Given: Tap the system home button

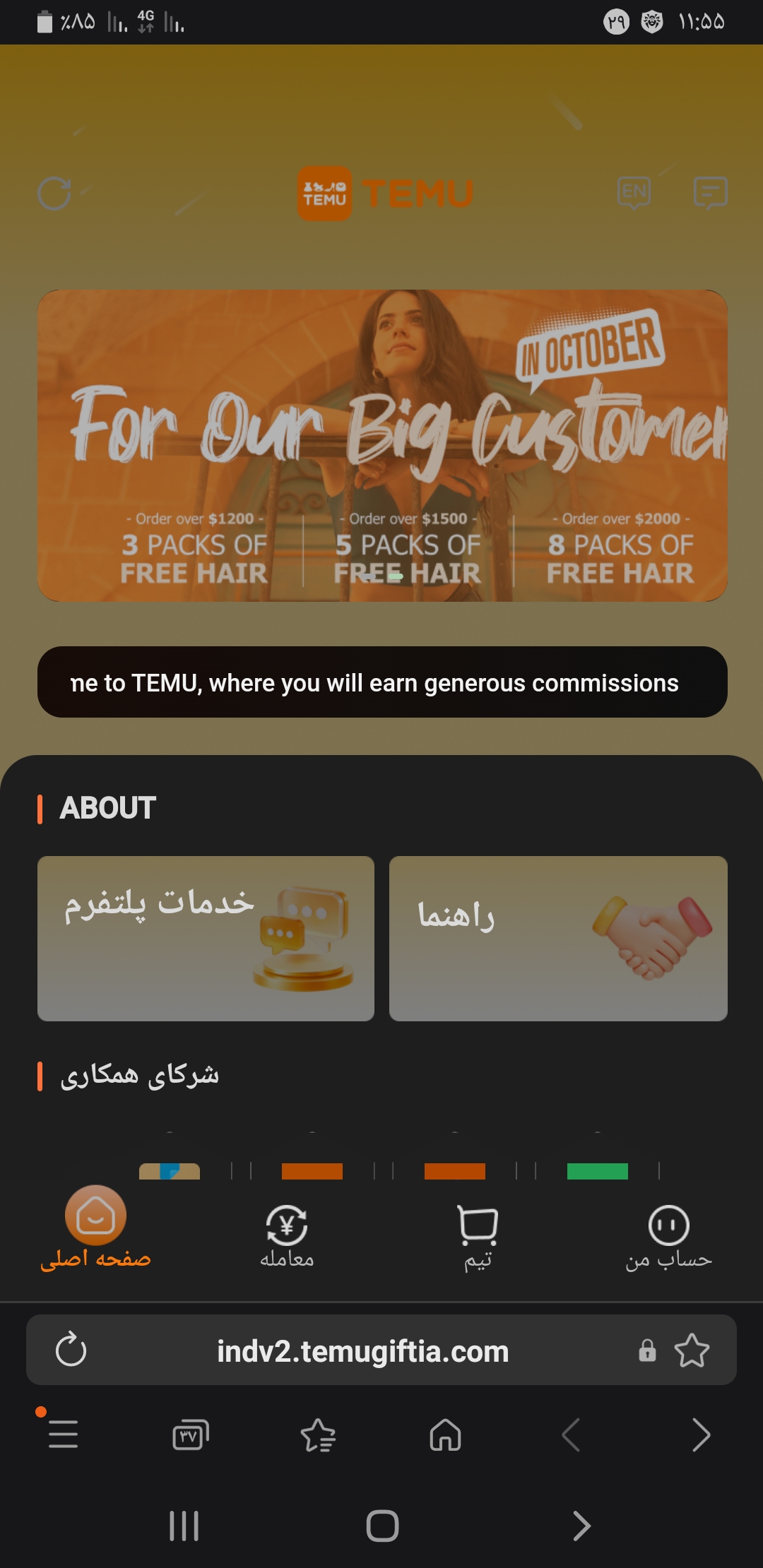Looking at the screenshot, I should click(382, 1526).
